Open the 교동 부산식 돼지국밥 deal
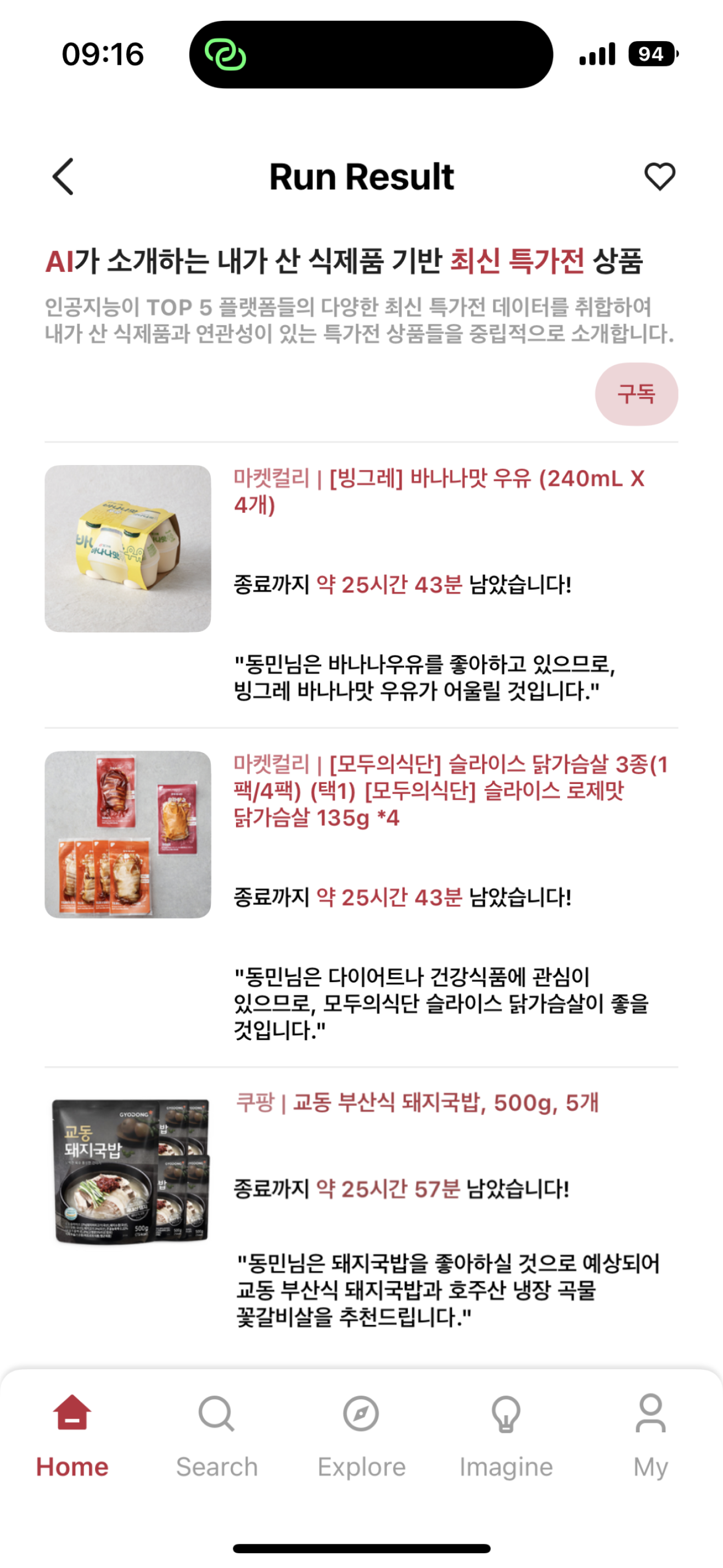Image resolution: width=723 pixels, height=1568 pixels. [417, 1102]
